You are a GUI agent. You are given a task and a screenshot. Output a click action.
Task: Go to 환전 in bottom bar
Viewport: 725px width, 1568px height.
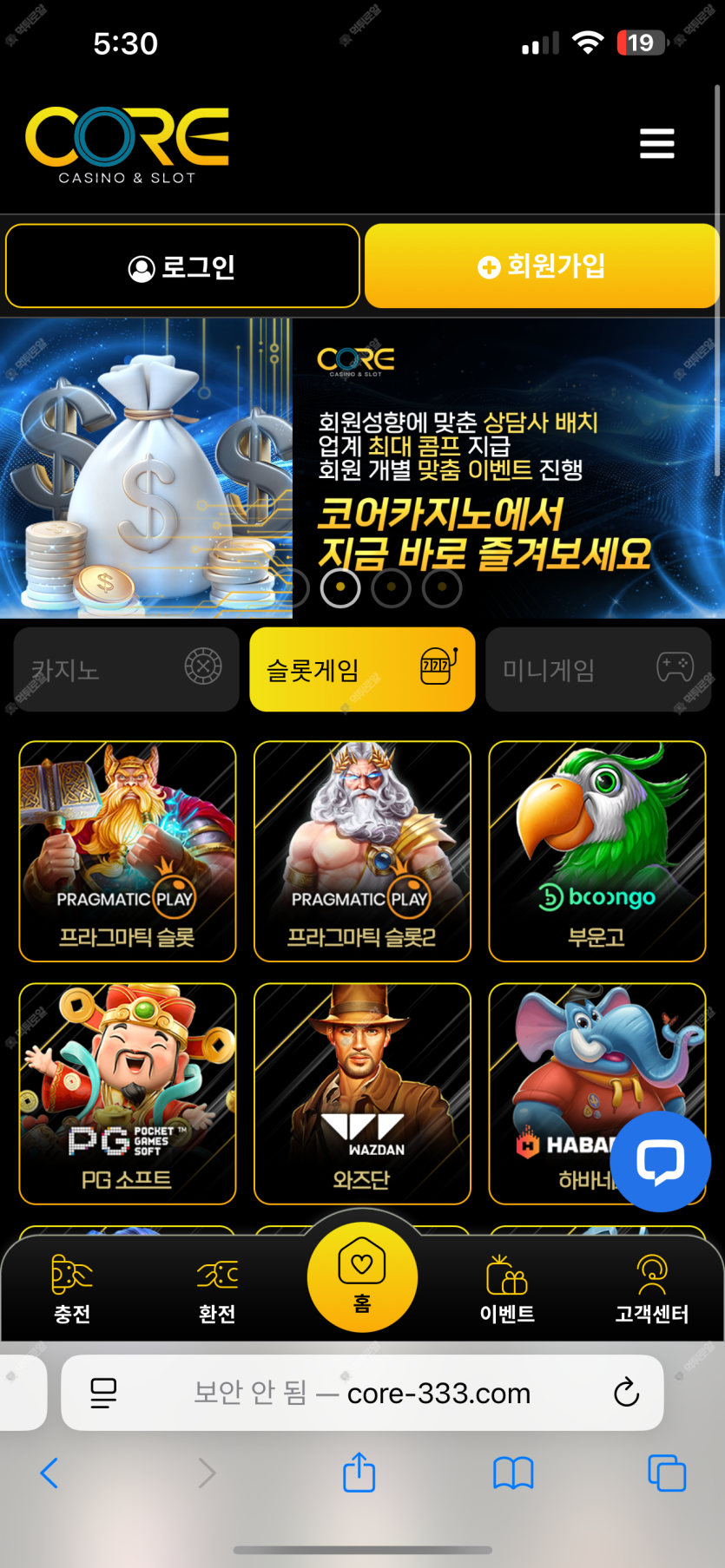point(217,1289)
